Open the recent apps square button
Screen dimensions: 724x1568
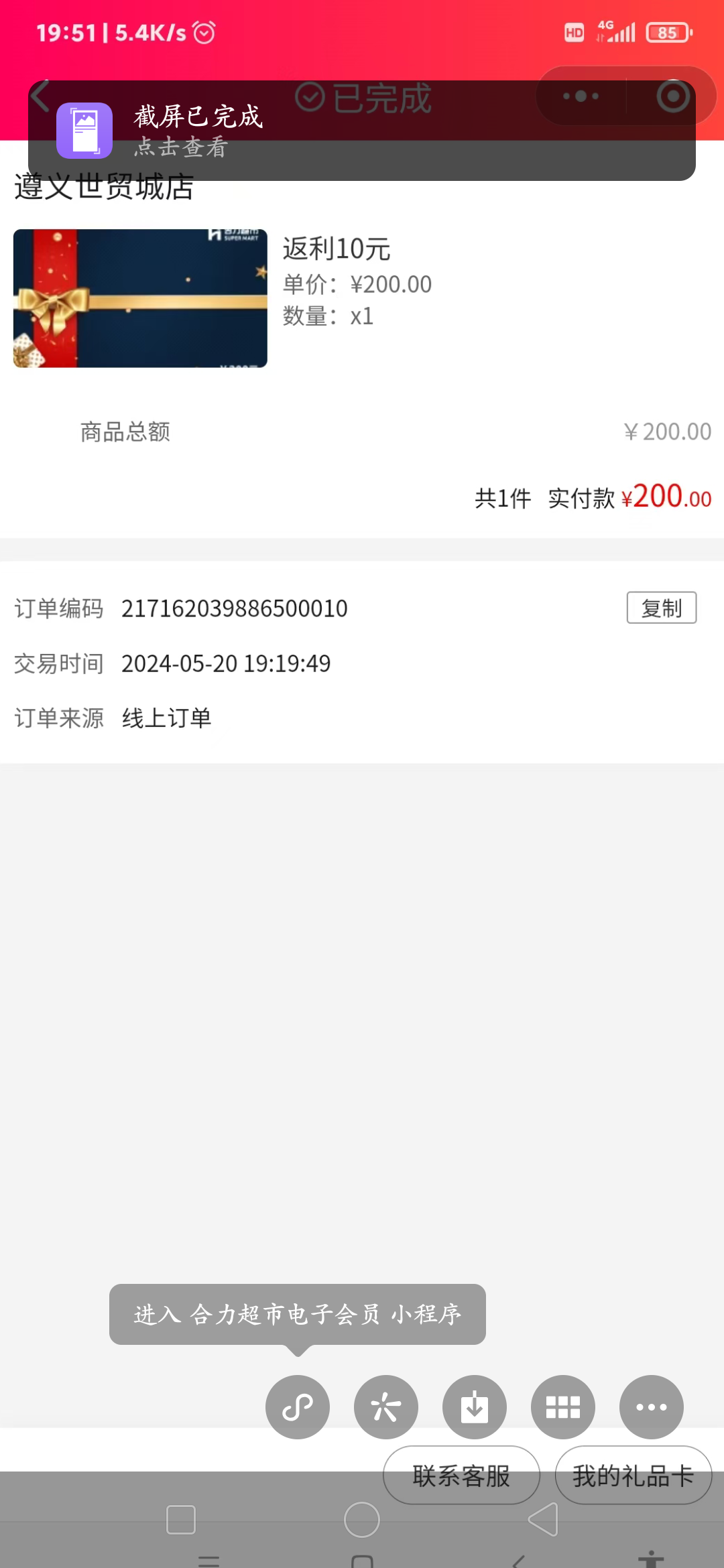tap(181, 1520)
